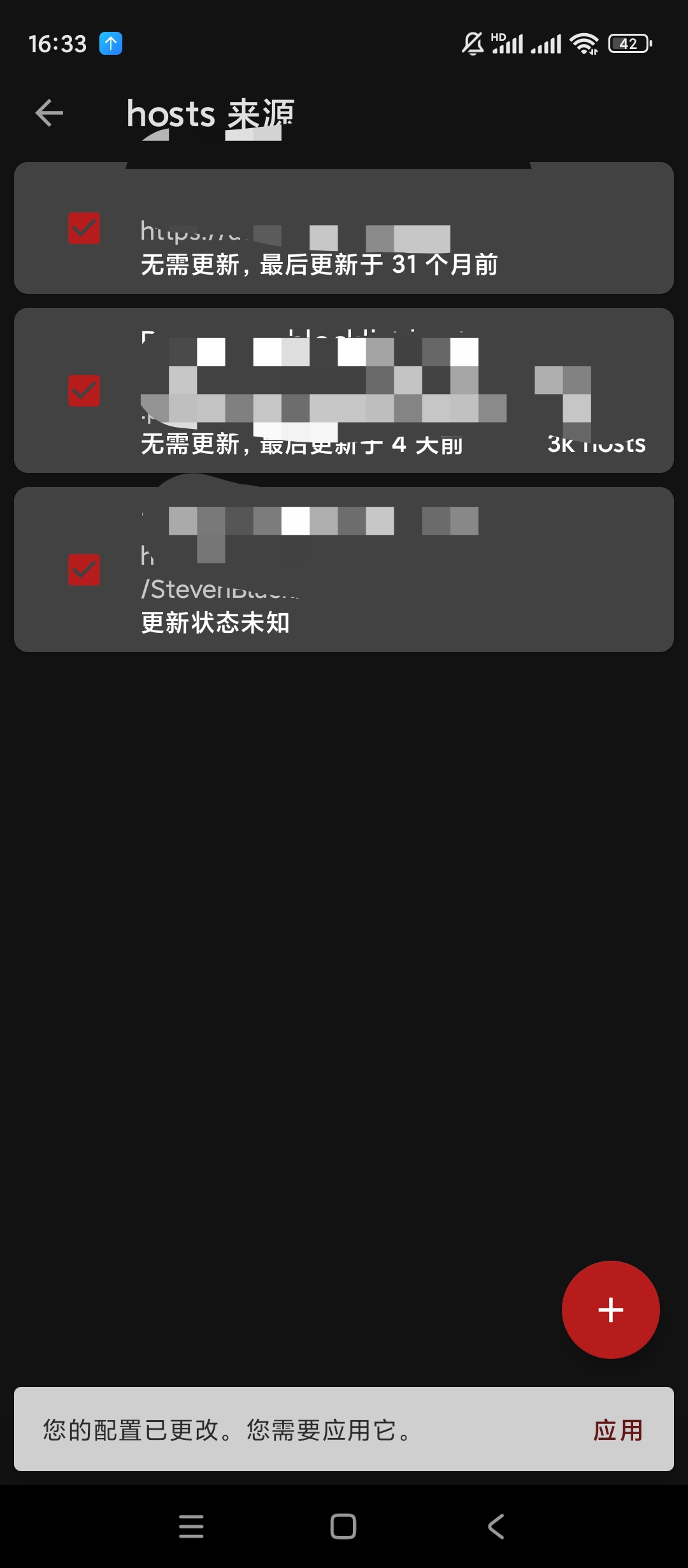Go back from hosts 来源 screen
Image resolution: width=688 pixels, height=1568 pixels.
(x=49, y=113)
